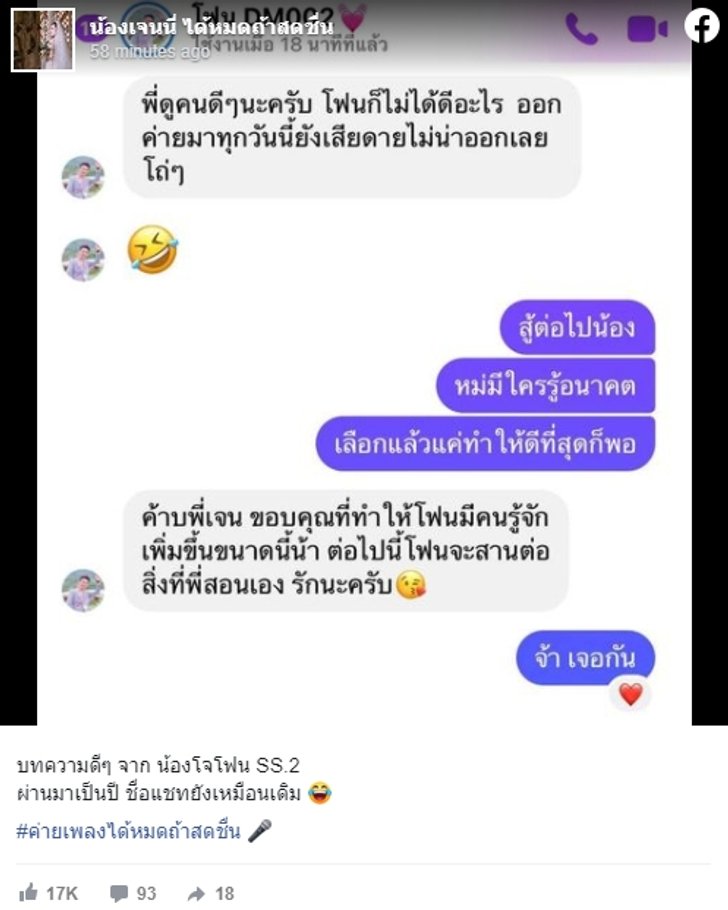Open hashtag #ค่ายเพลงได้หมดถ้าสดชื่น
728x910 pixels.
click(129, 831)
